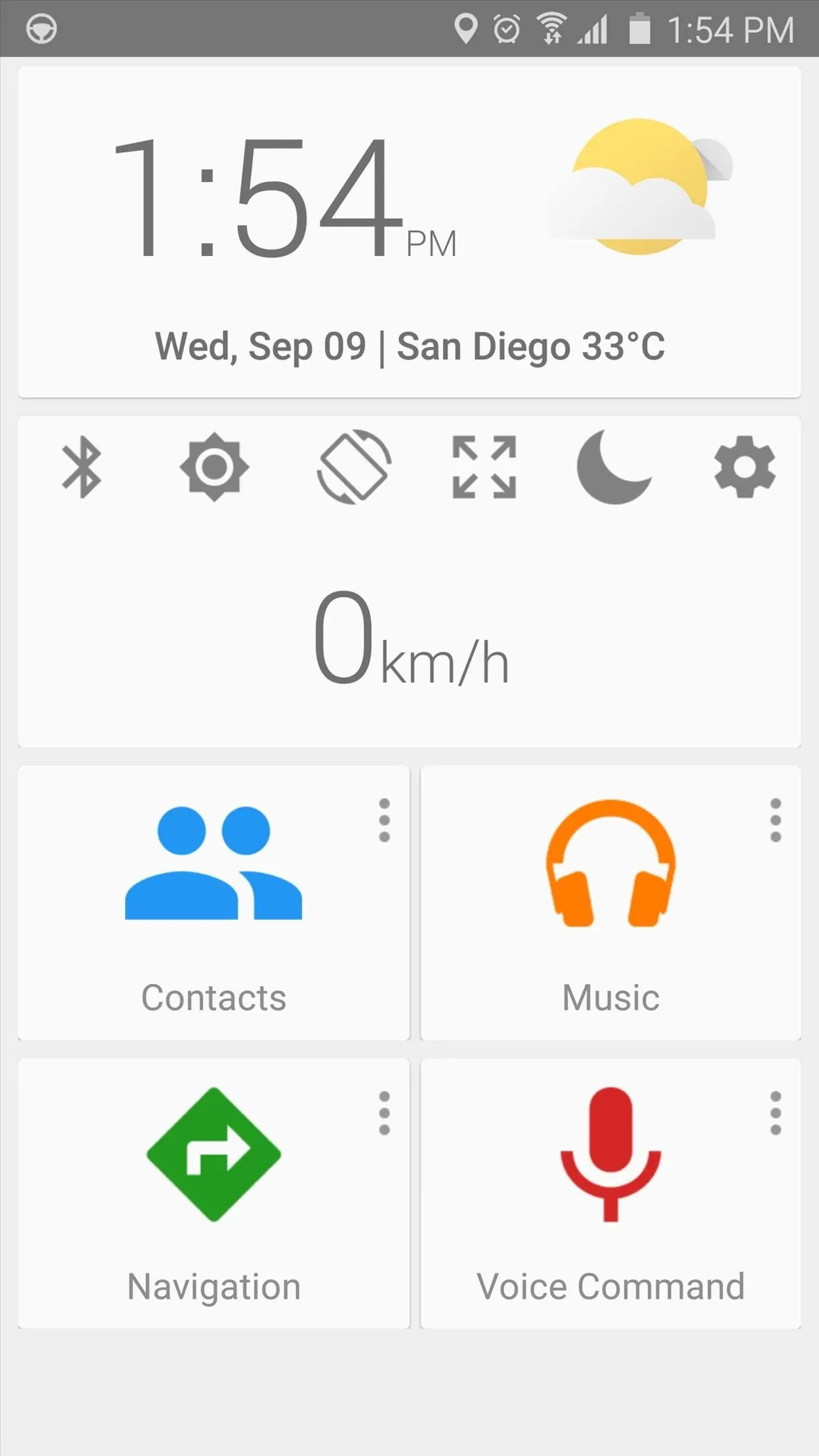Open the three-dot menu on the Music card
This screenshot has height=1456, width=819.
point(776,820)
